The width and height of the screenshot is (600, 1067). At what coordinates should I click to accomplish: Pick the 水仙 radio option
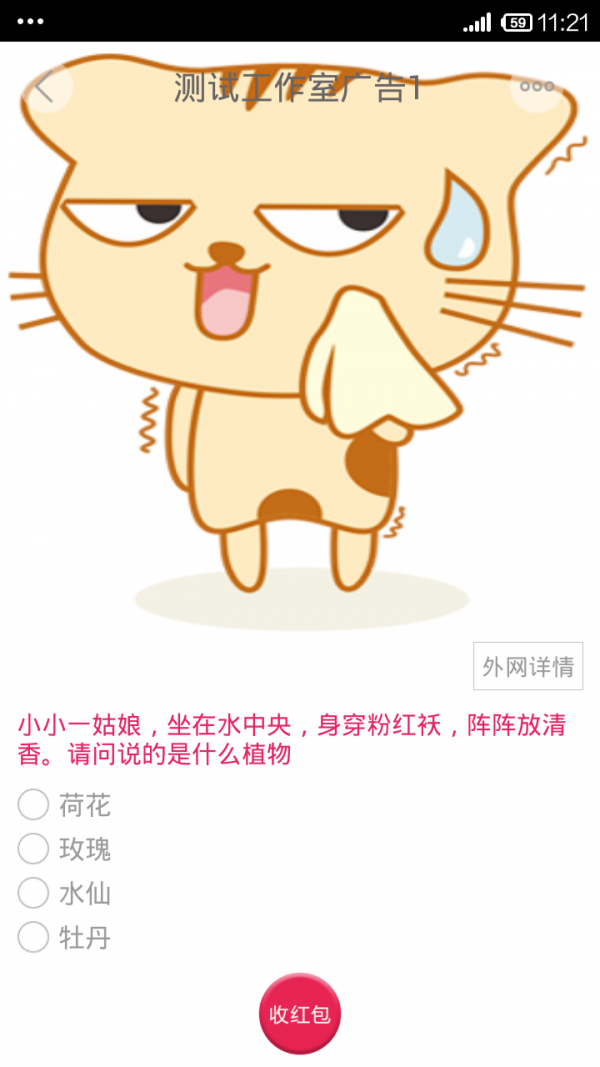click(34, 893)
